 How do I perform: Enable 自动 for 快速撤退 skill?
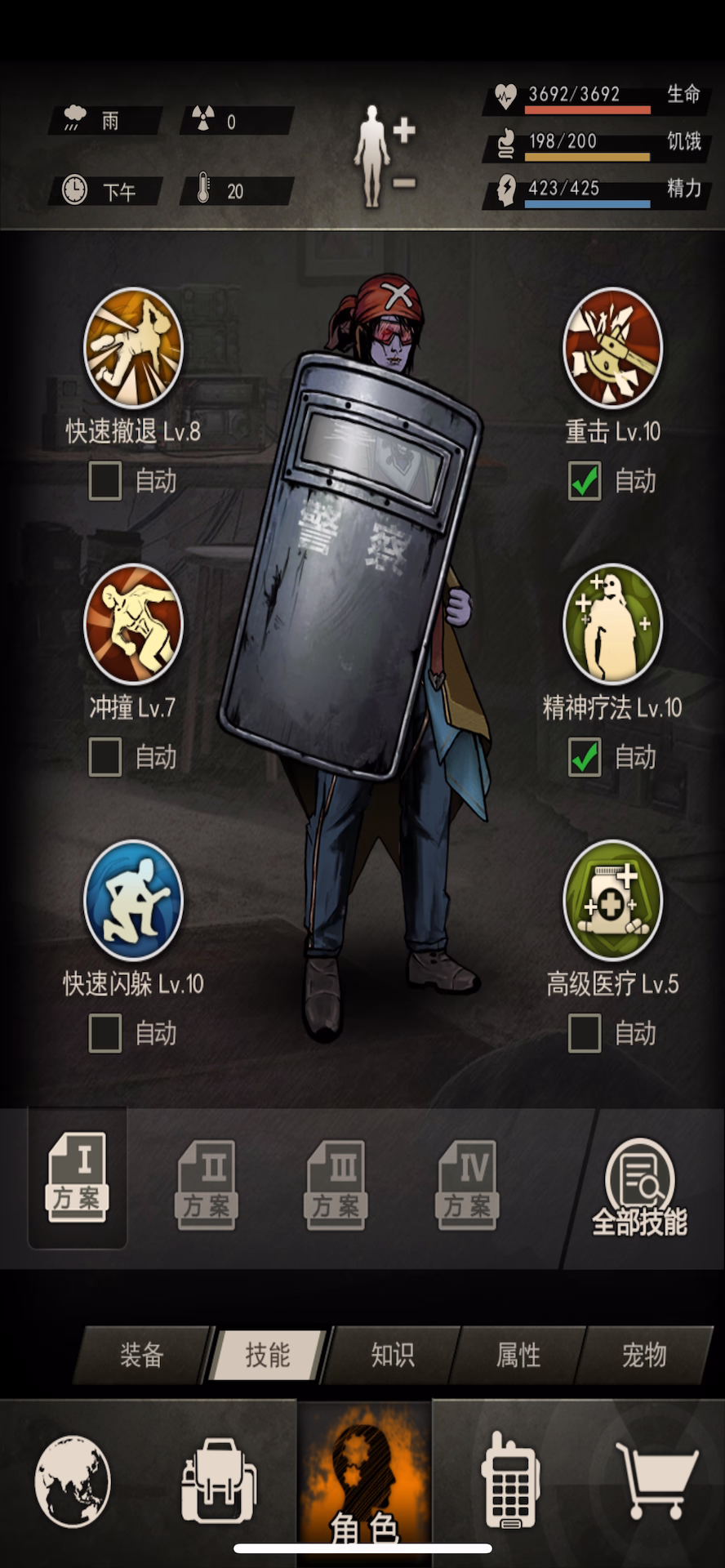tap(105, 480)
